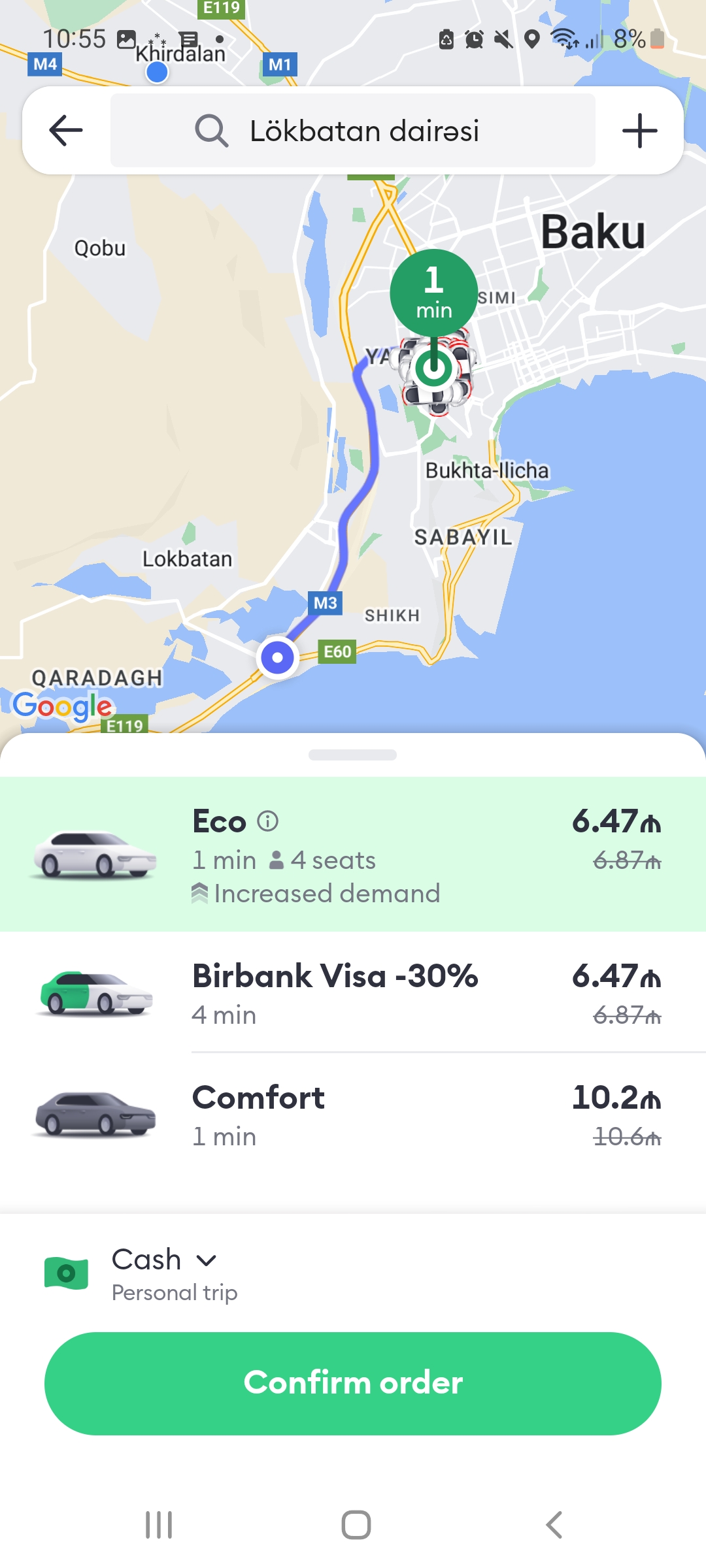Confirm the order
706x1568 pixels.
[x=353, y=1383]
